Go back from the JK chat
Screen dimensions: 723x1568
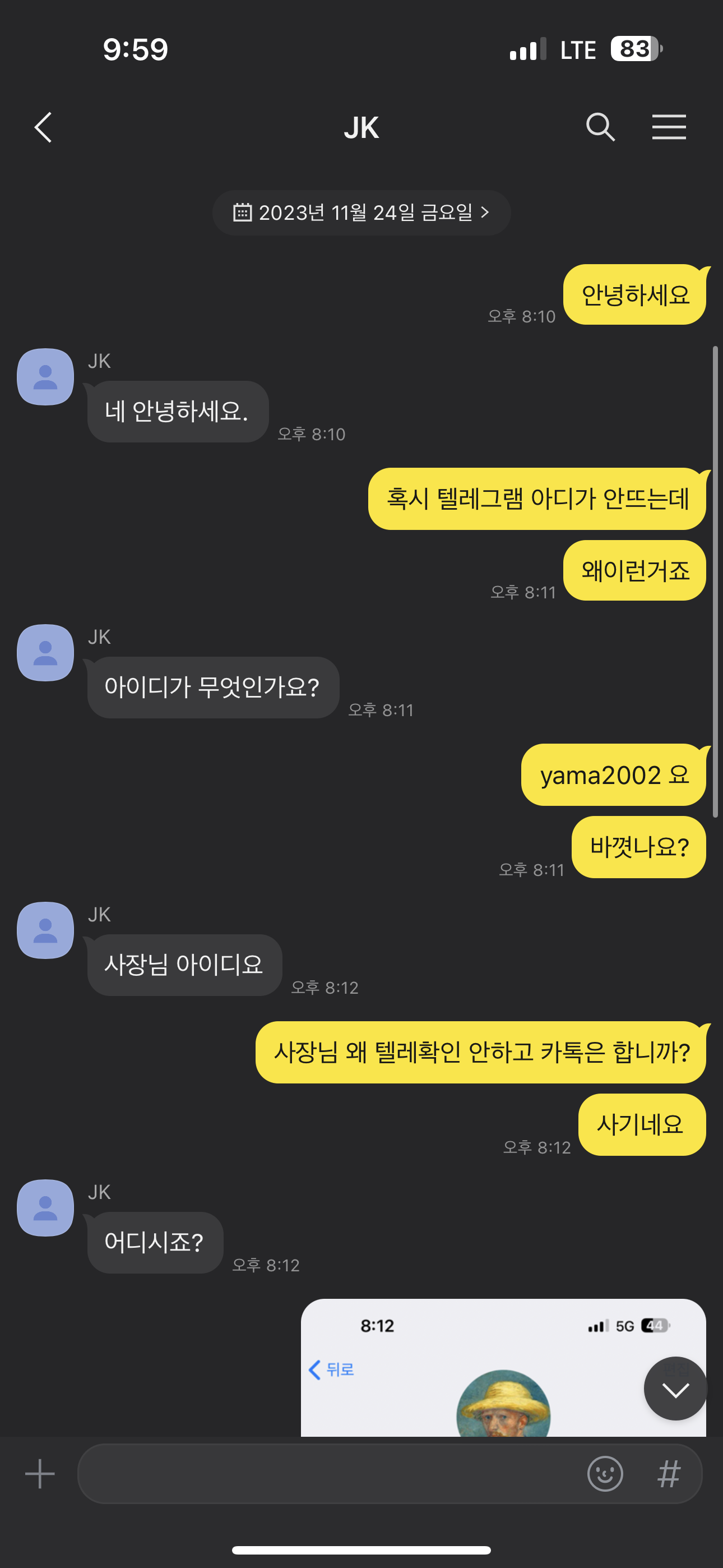pos(43,128)
